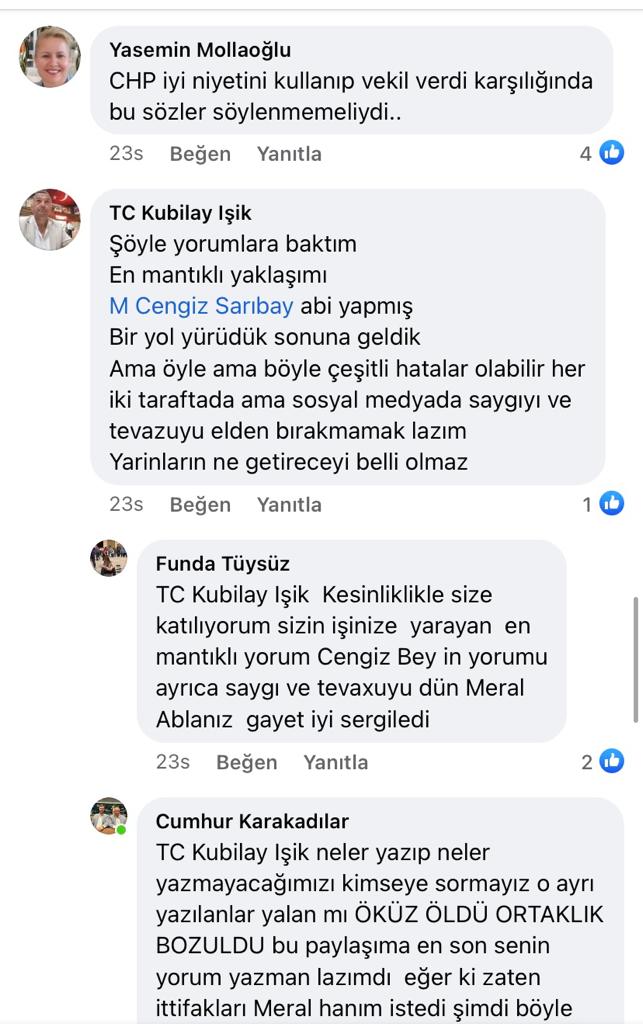Viewport: 643px width, 1024px height.
Task: Open Funda Tüysüz's profile name
Action: point(222,564)
